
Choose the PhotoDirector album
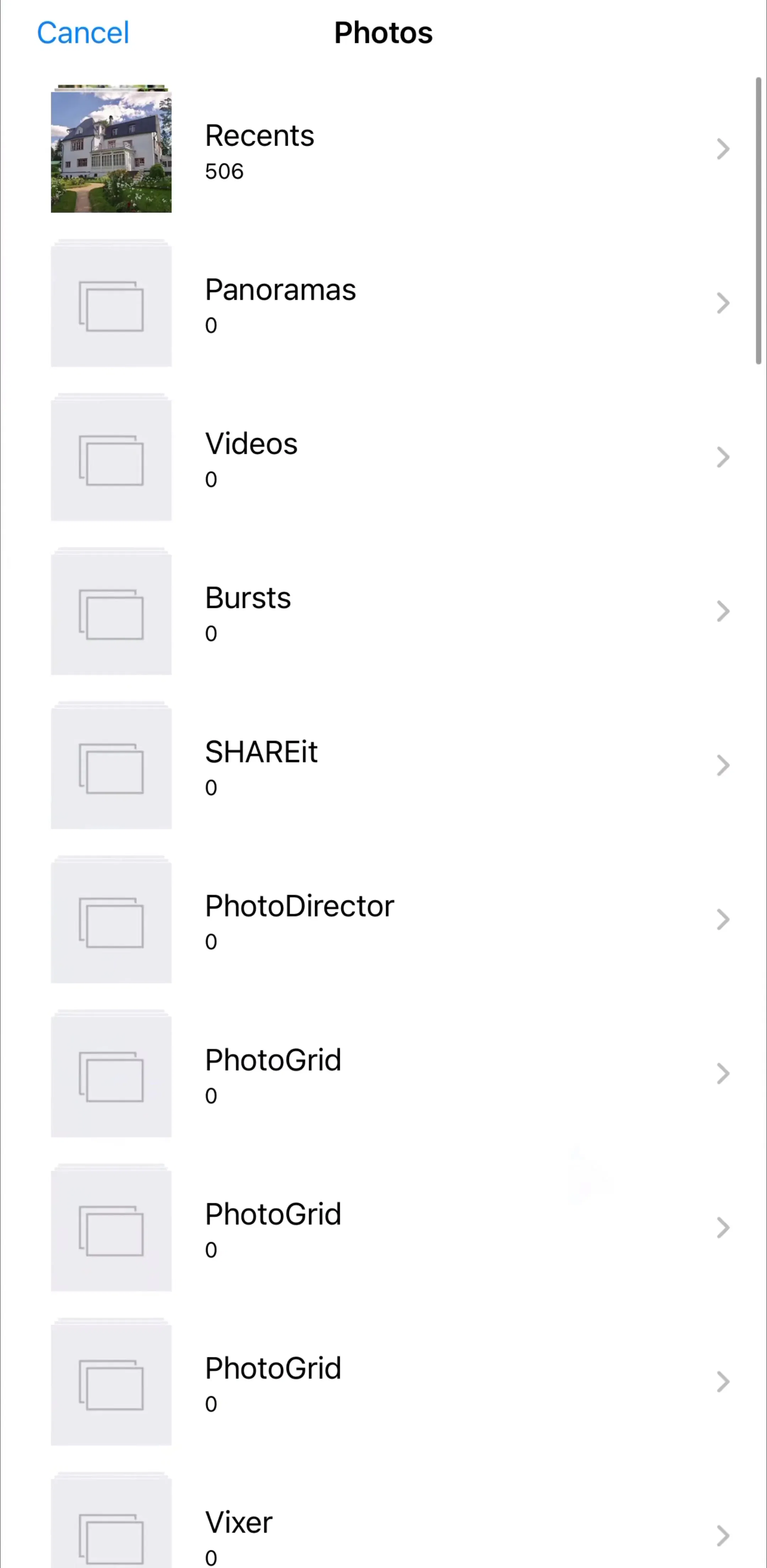tap(383, 919)
